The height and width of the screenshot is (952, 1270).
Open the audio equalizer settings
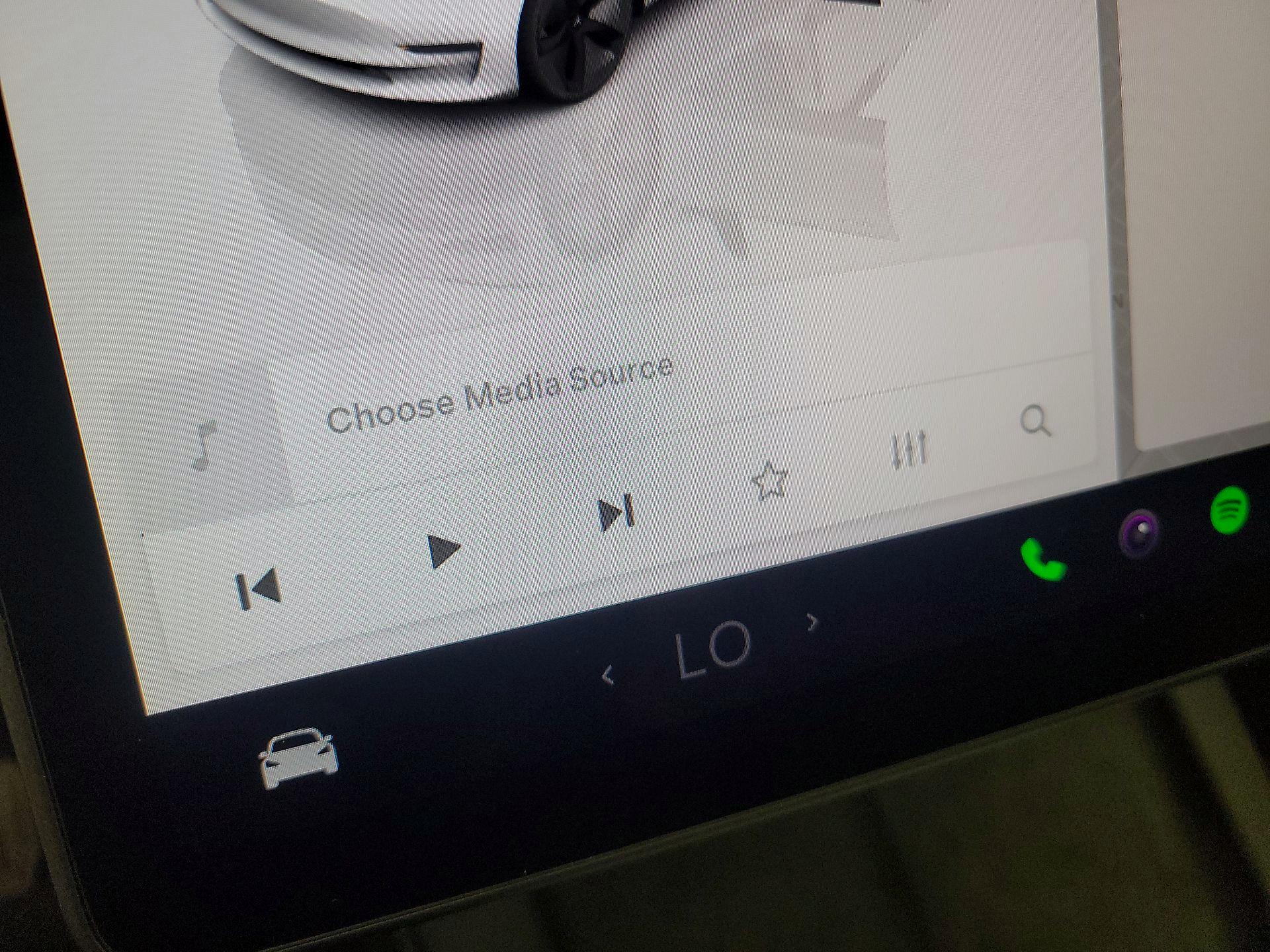(910, 451)
